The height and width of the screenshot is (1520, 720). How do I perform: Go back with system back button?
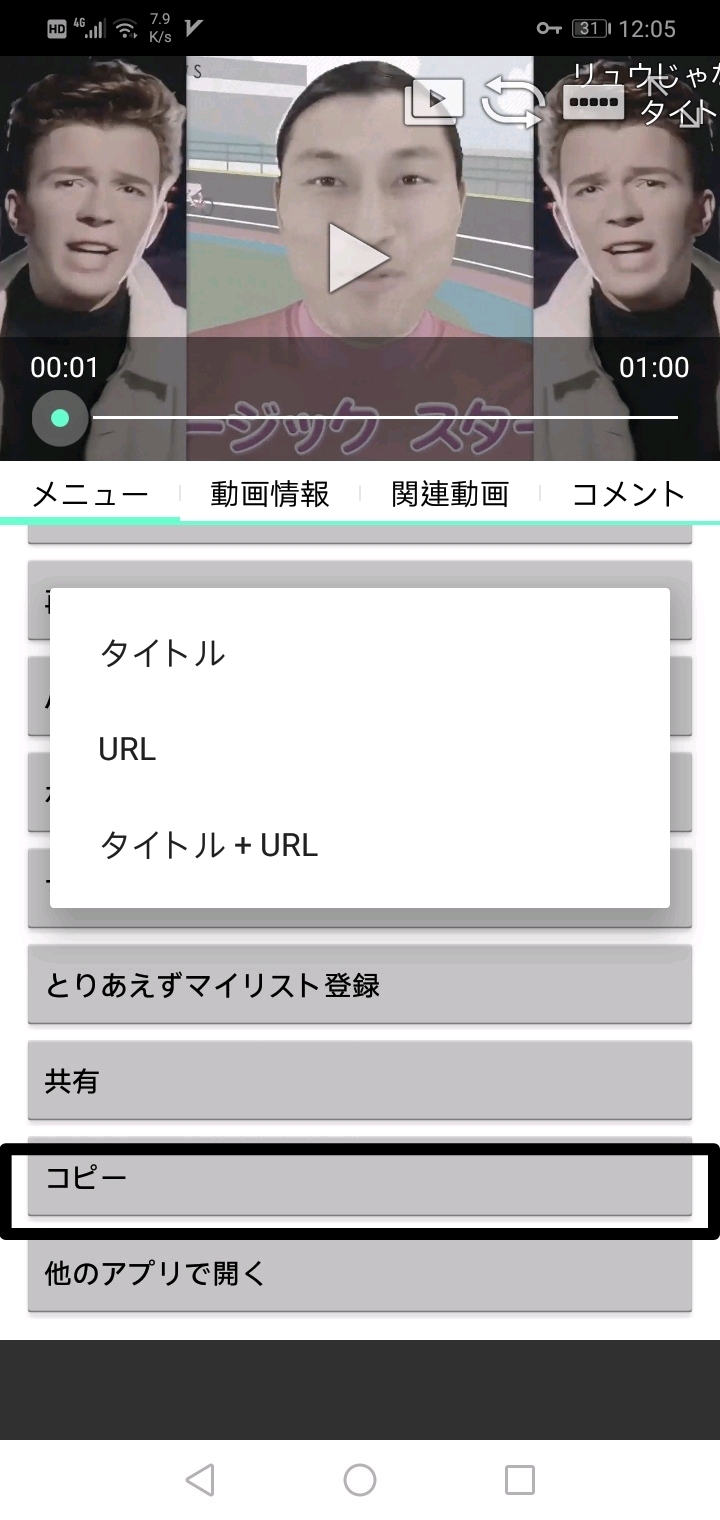tap(200, 1480)
